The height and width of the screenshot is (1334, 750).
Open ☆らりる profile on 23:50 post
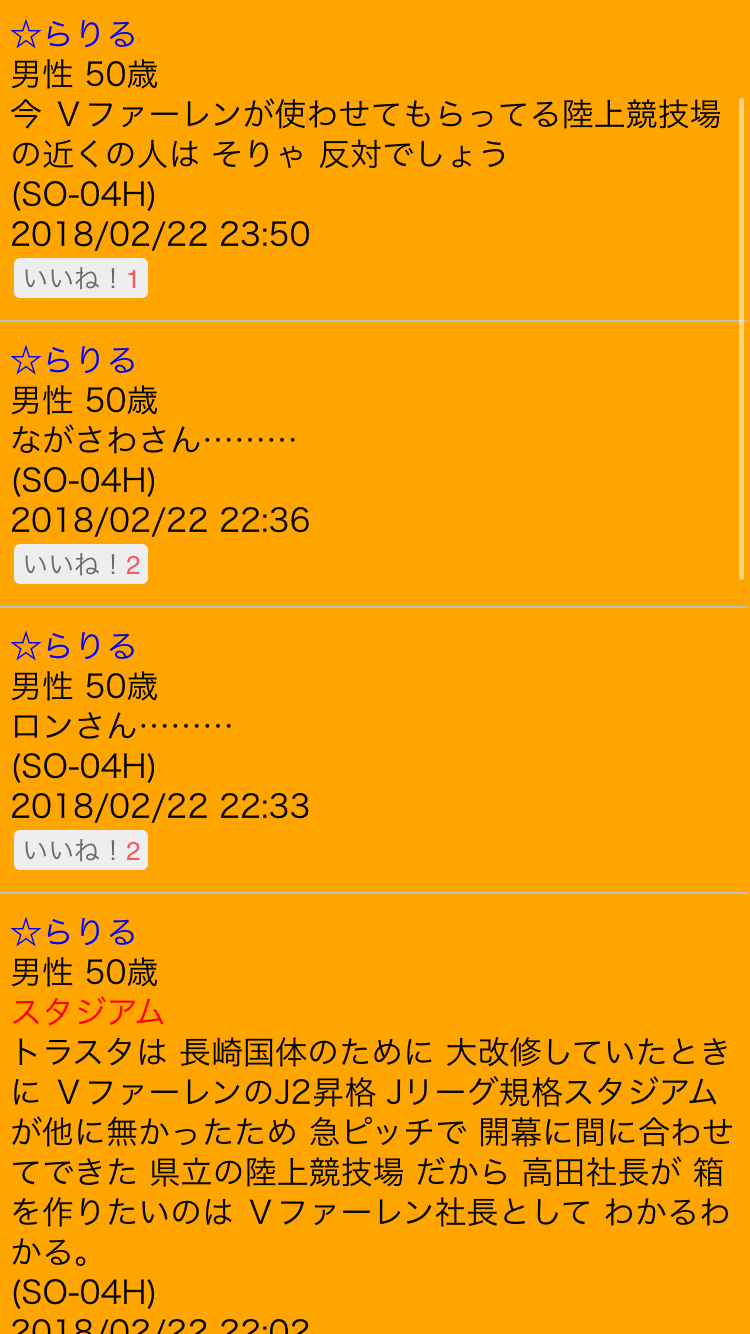click(x=73, y=34)
